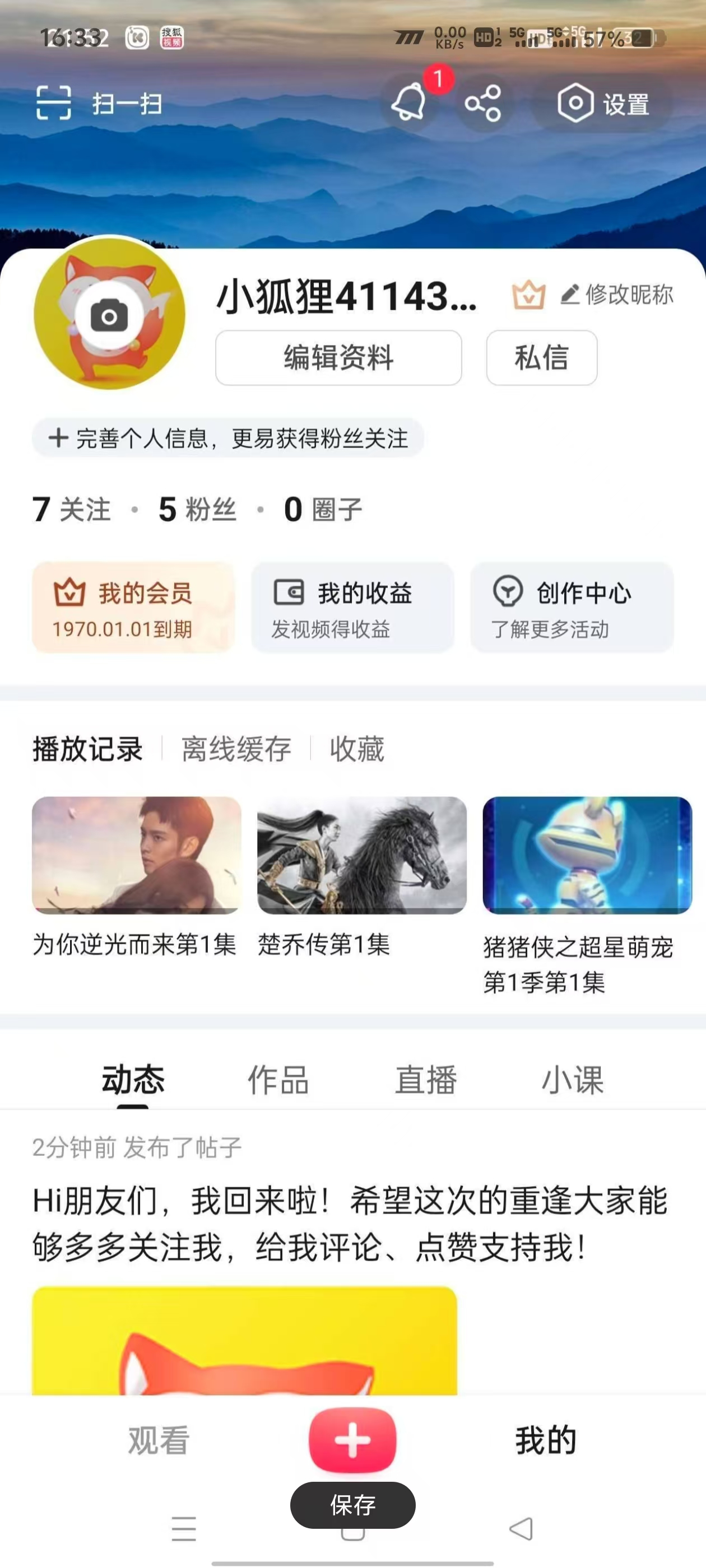Tap the 编辑资料 button
This screenshot has height=1568, width=706.
point(338,358)
